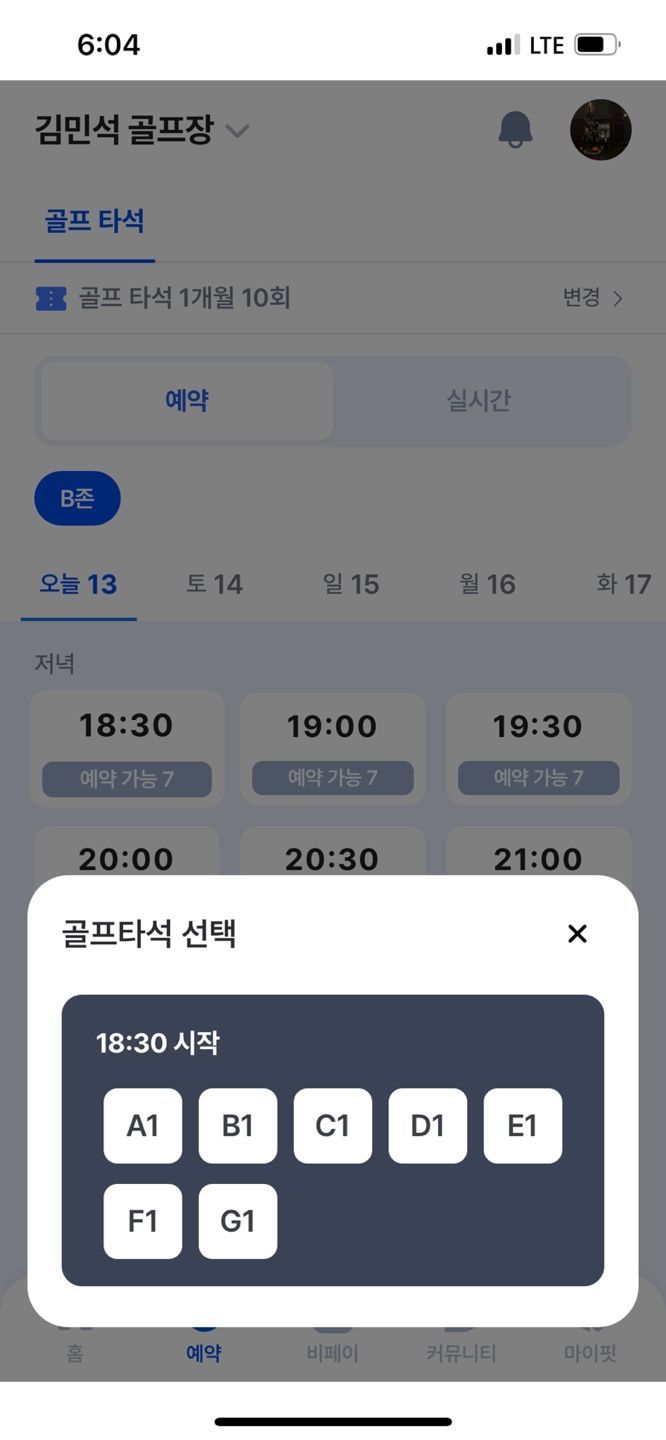The width and height of the screenshot is (666, 1440).
Task: Pick bay C1 for 18:30
Action: (333, 1126)
